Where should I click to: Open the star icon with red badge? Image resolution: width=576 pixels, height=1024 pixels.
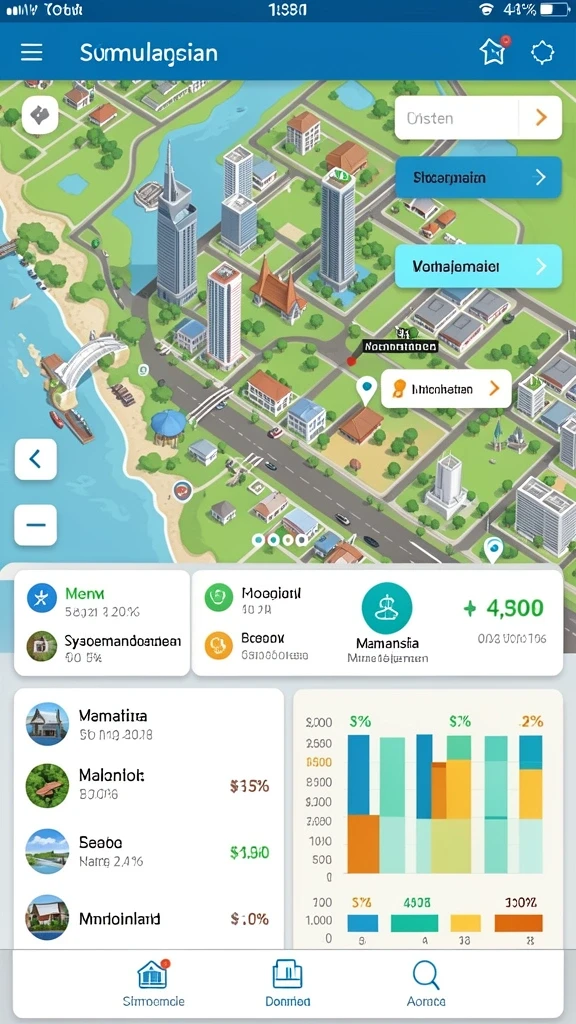[494, 51]
